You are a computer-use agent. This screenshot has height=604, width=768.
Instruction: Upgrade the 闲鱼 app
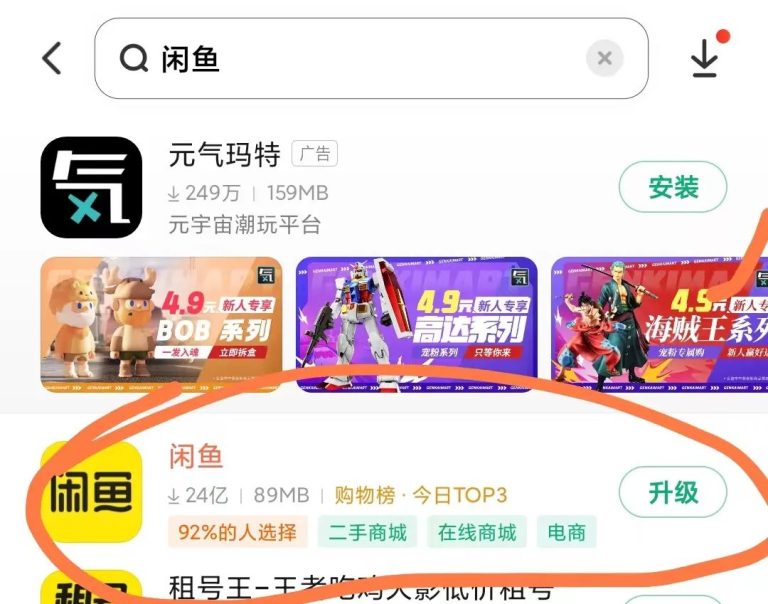(x=672, y=493)
